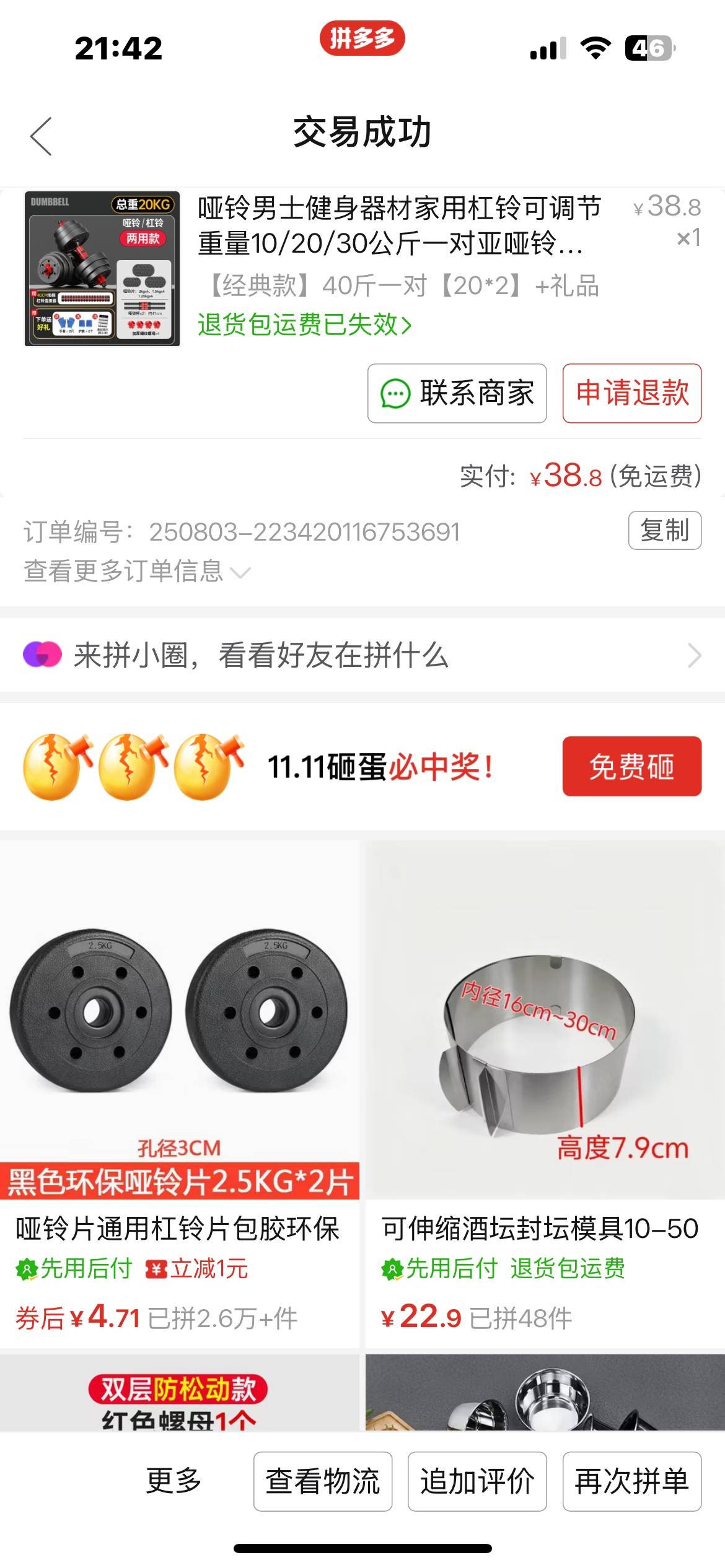Open the 退货包运费已失效 link

pyautogui.click(x=304, y=324)
